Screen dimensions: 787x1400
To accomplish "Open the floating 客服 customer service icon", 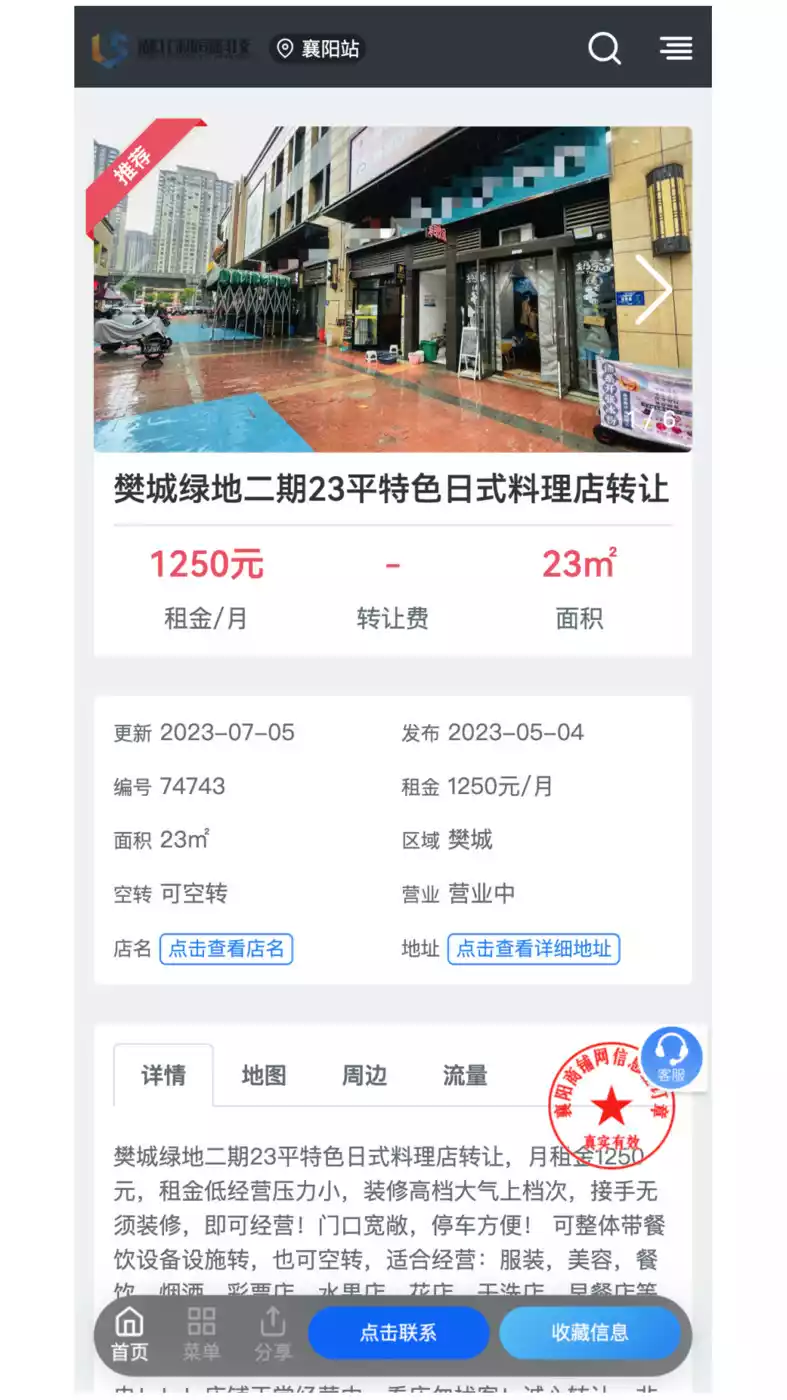I will [672, 1057].
